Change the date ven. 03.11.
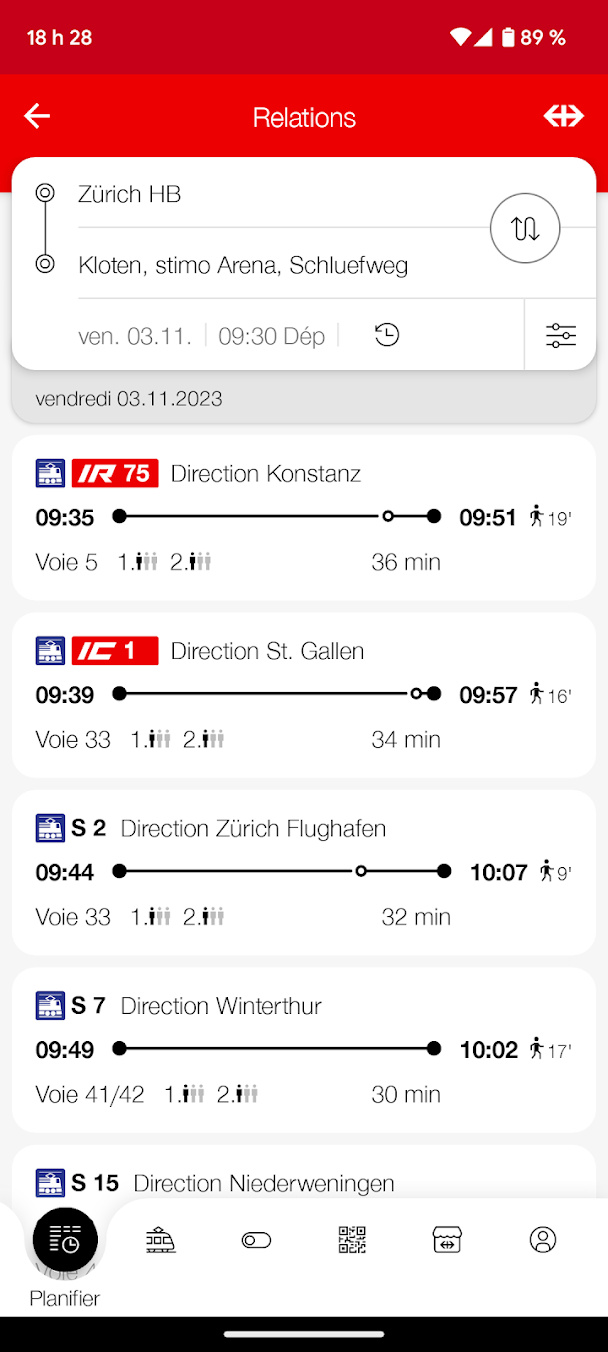Viewport: 608px width, 1352px height. pos(135,336)
